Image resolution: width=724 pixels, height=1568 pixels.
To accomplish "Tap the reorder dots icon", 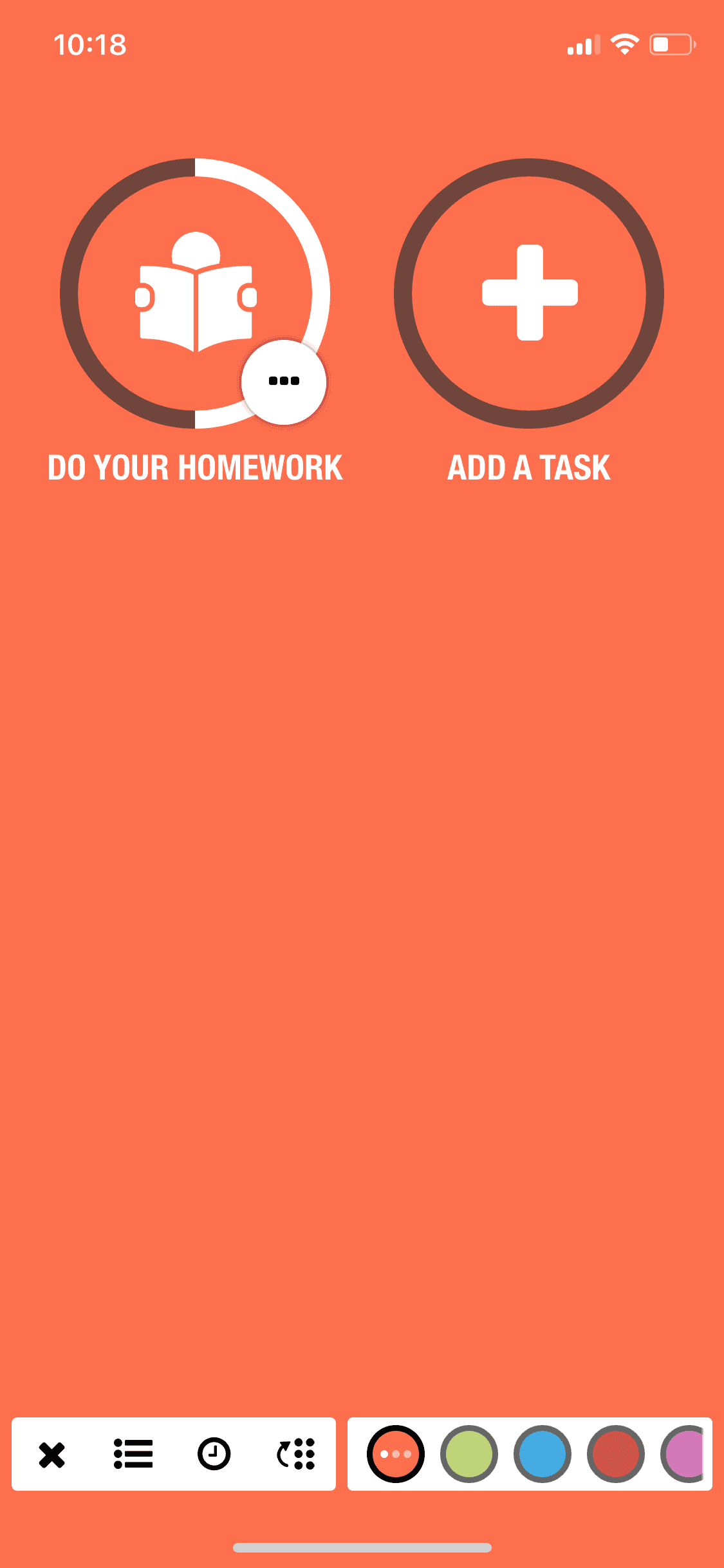I will pos(296,1454).
